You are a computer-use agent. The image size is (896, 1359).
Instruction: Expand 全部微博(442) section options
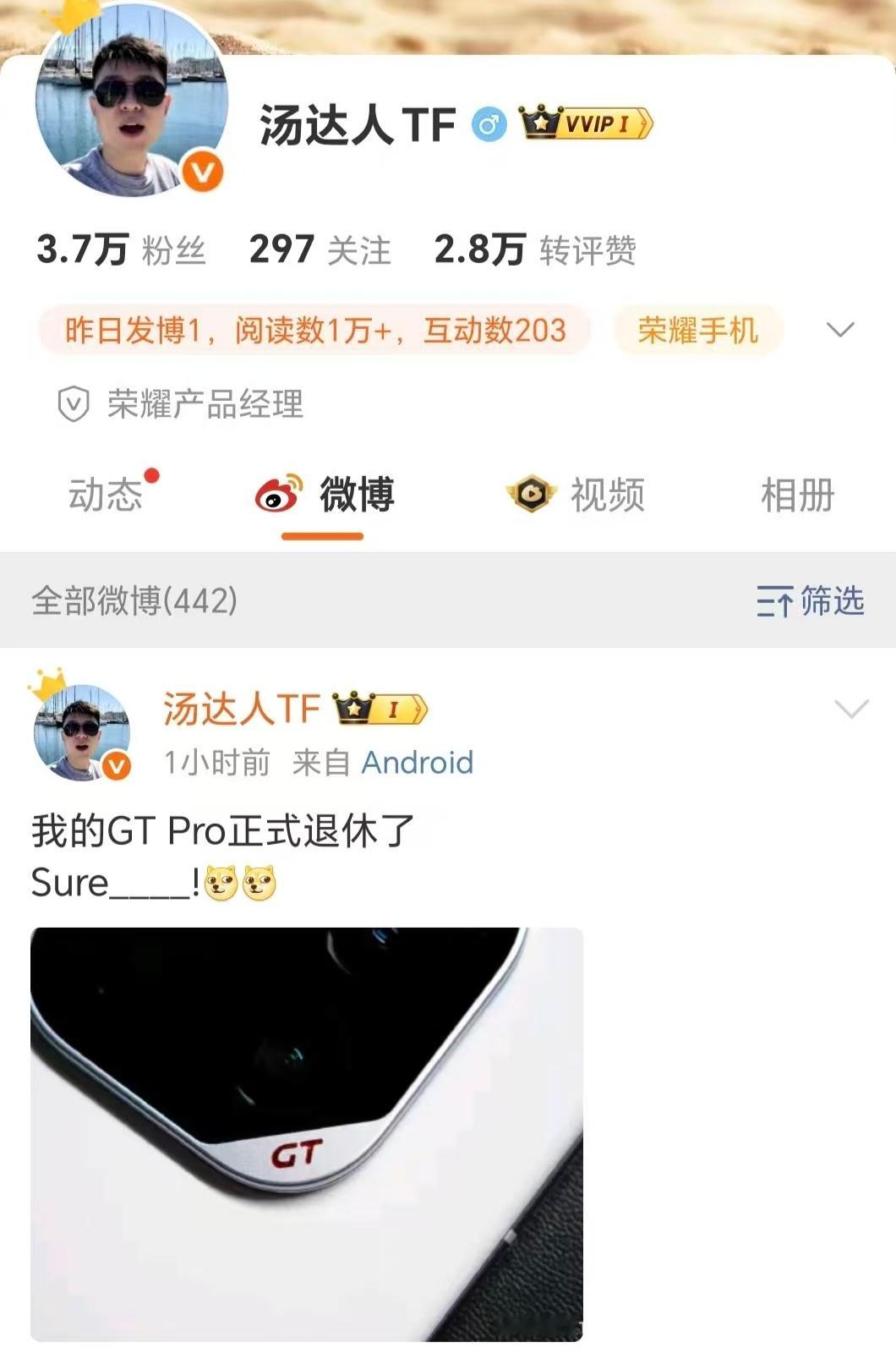tap(135, 600)
